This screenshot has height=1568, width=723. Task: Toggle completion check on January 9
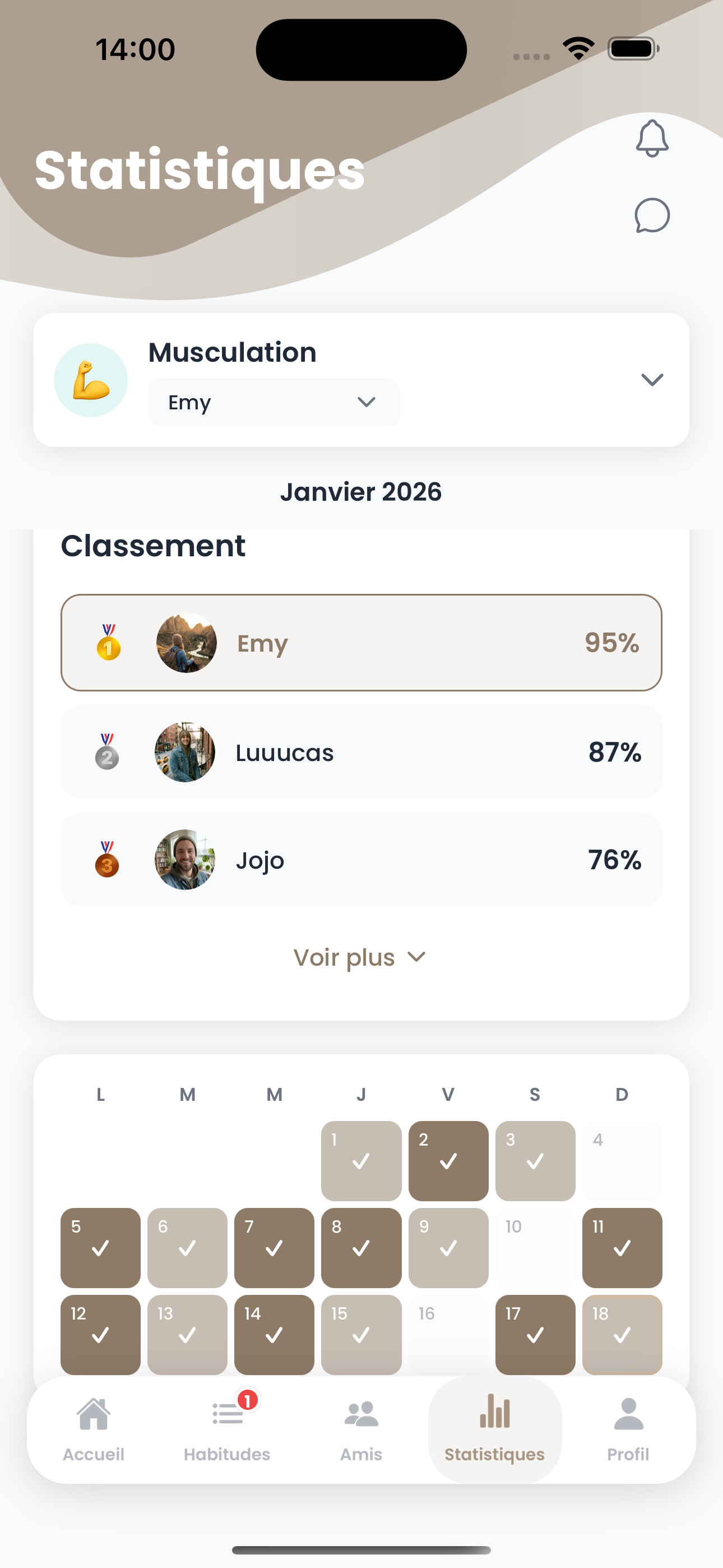(448, 1248)
